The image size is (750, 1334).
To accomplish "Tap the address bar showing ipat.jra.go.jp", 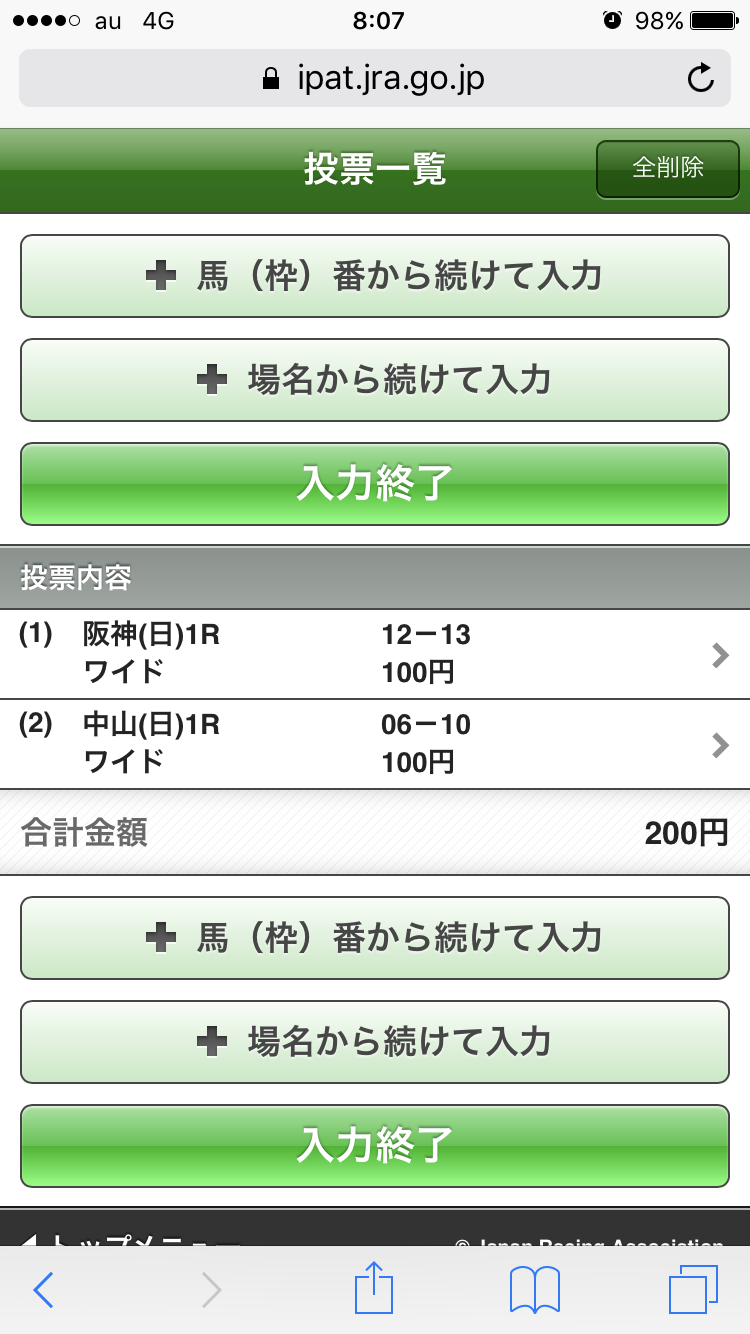I will click(375, 78).
